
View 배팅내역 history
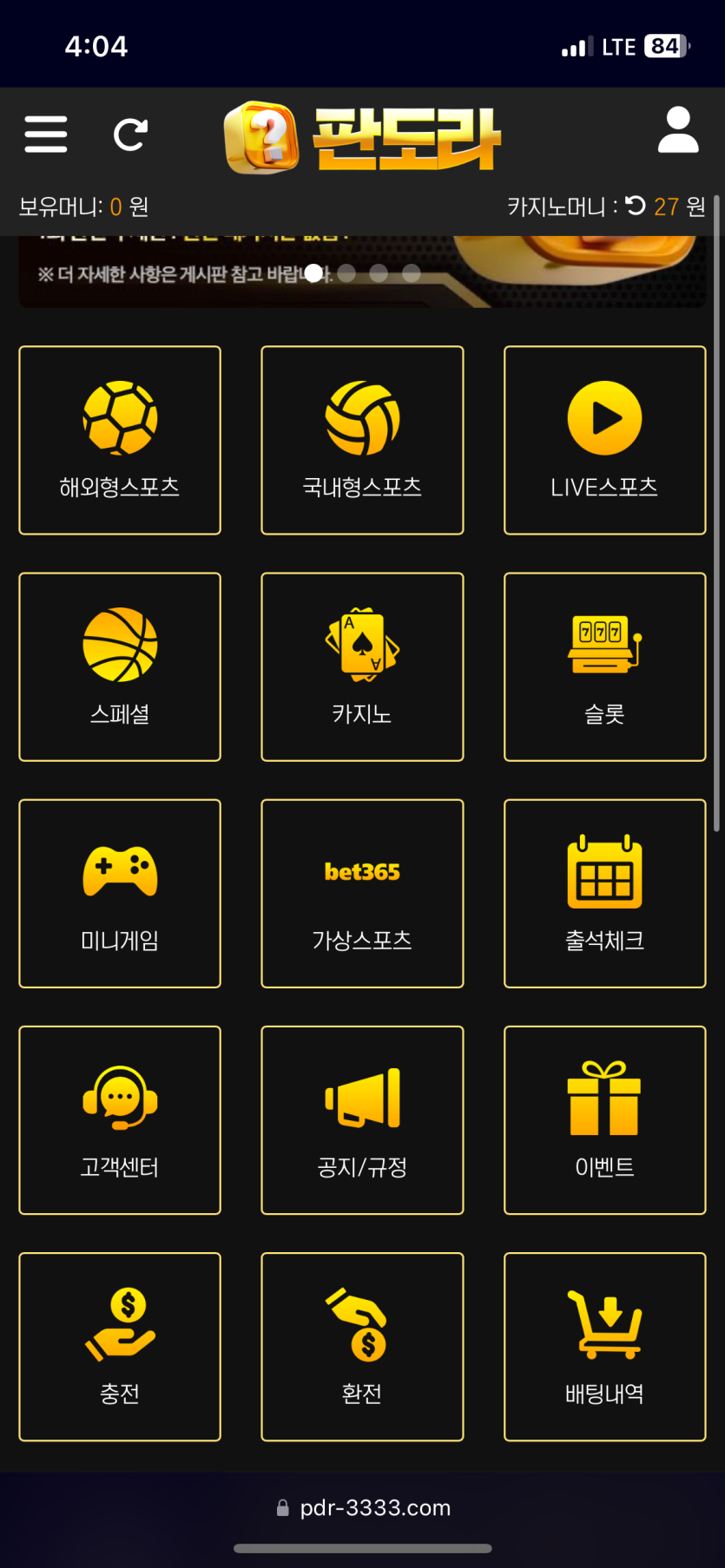604,1346
